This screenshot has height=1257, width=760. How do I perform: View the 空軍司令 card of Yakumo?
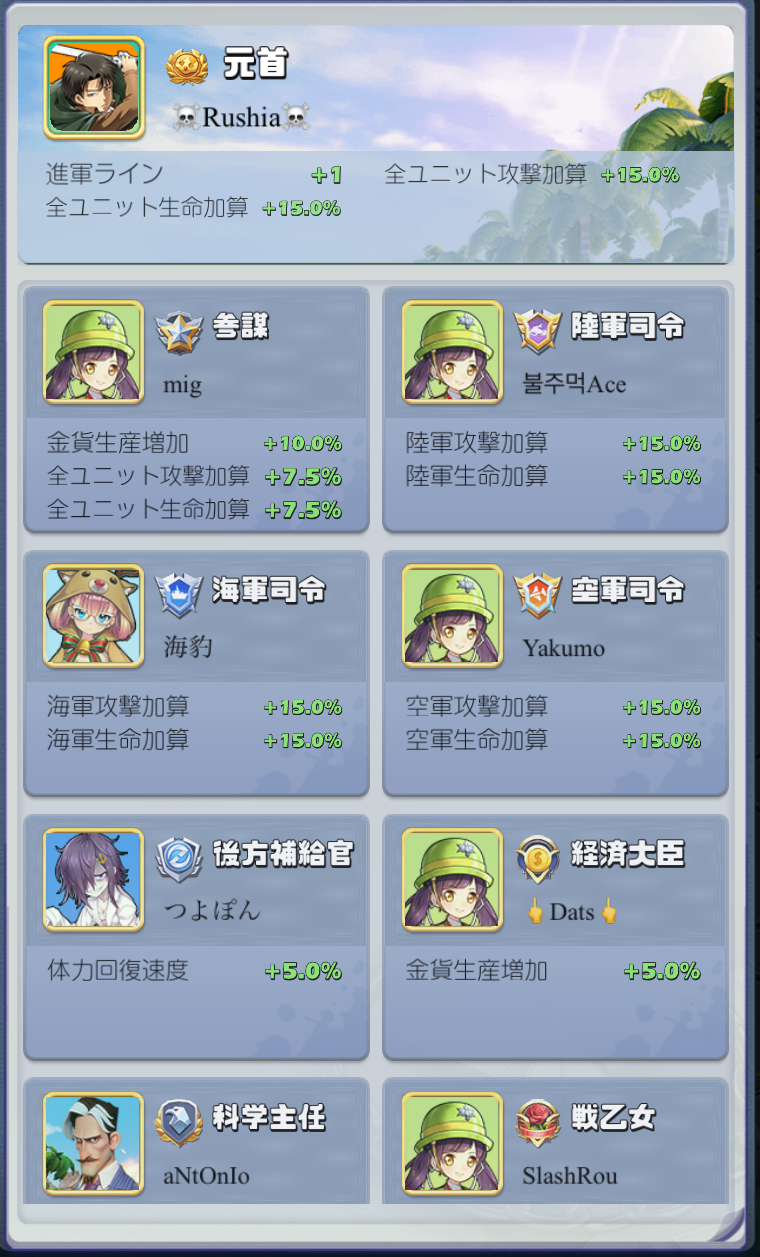(555, 673)
